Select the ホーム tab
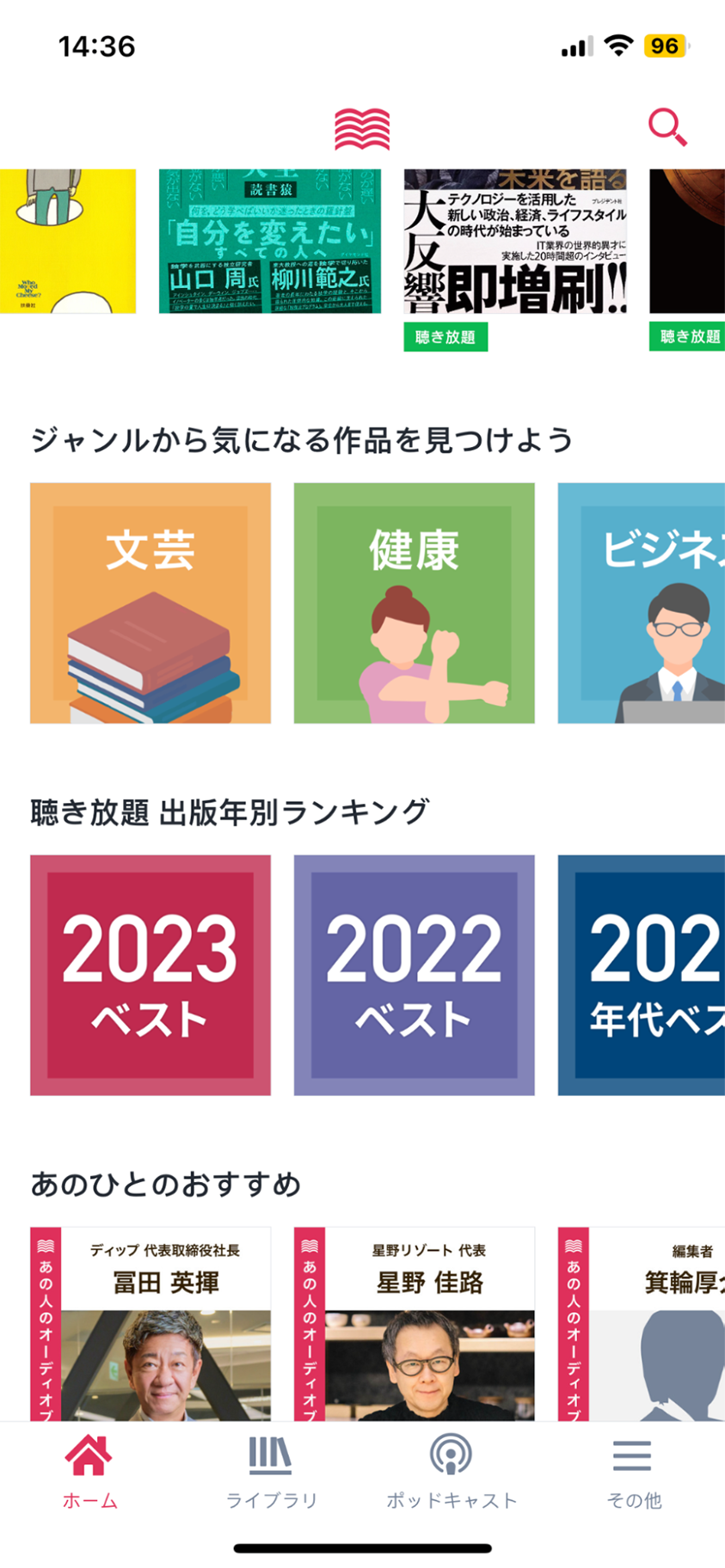This screenshot has height=1568, width=725. click(89, 1473)
